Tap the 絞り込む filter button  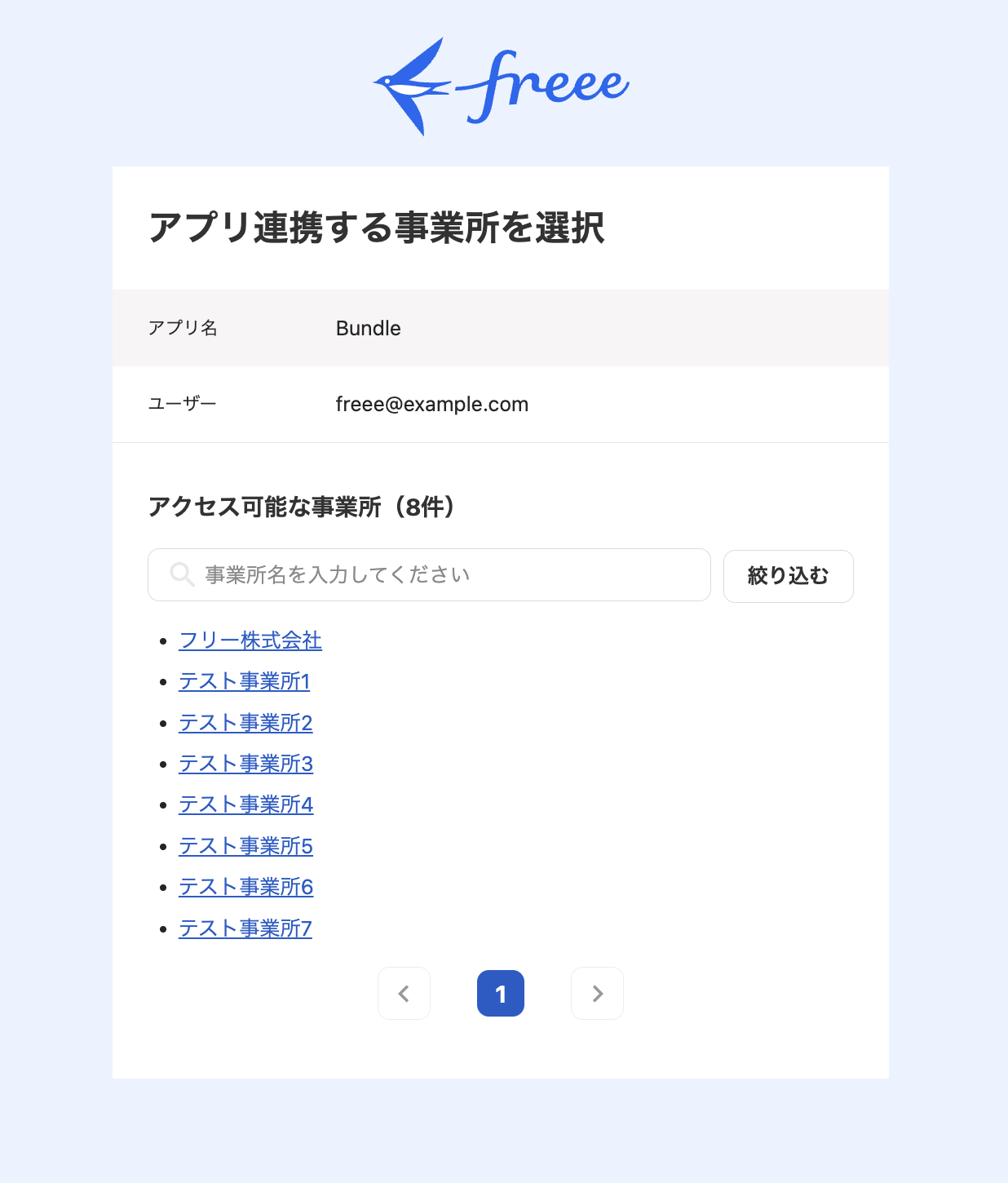point(788,576)
